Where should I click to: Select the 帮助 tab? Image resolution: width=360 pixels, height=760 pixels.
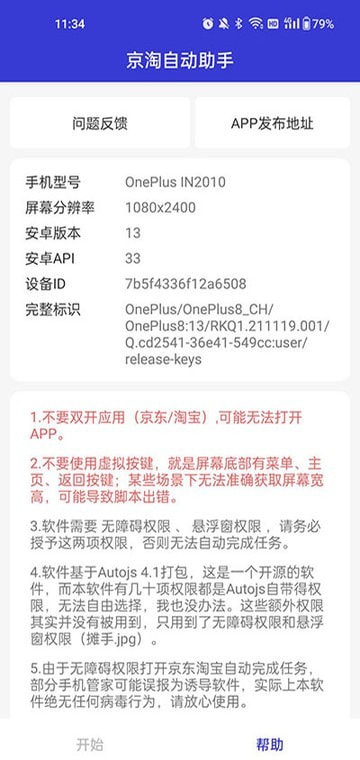coord(270,744)
